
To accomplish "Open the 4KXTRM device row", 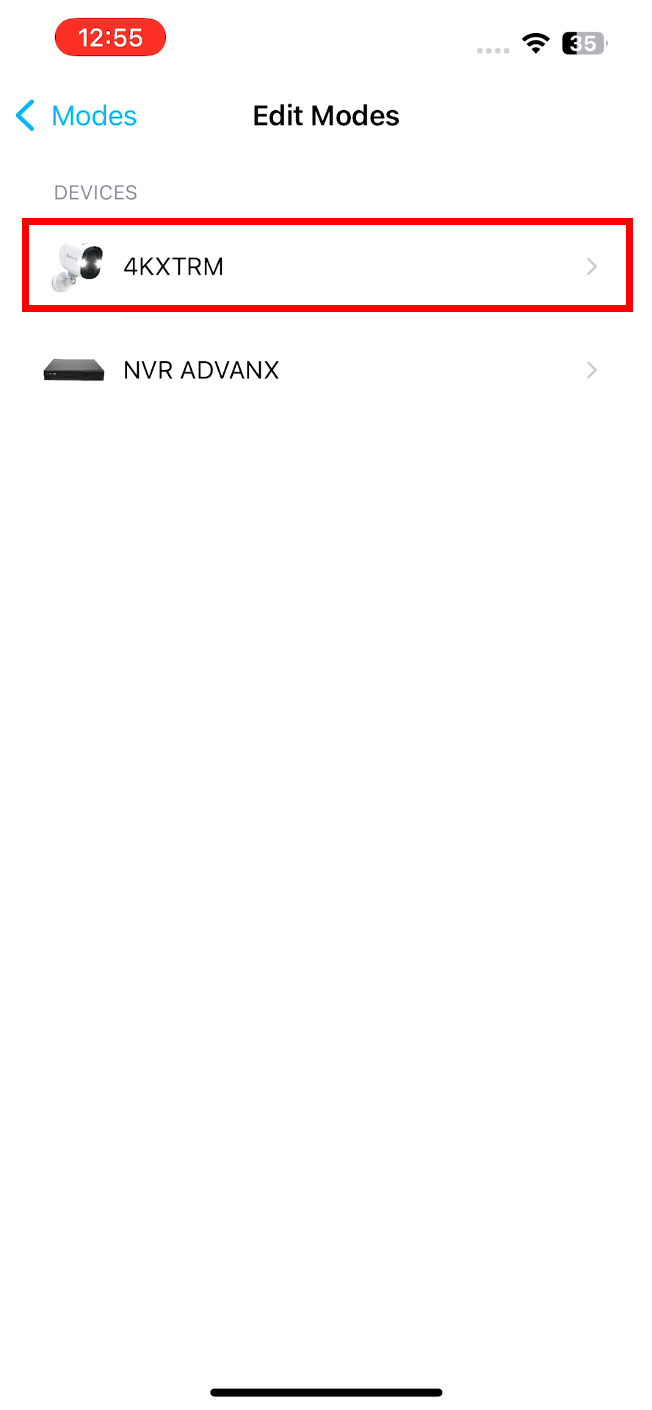I will point(326,266).
